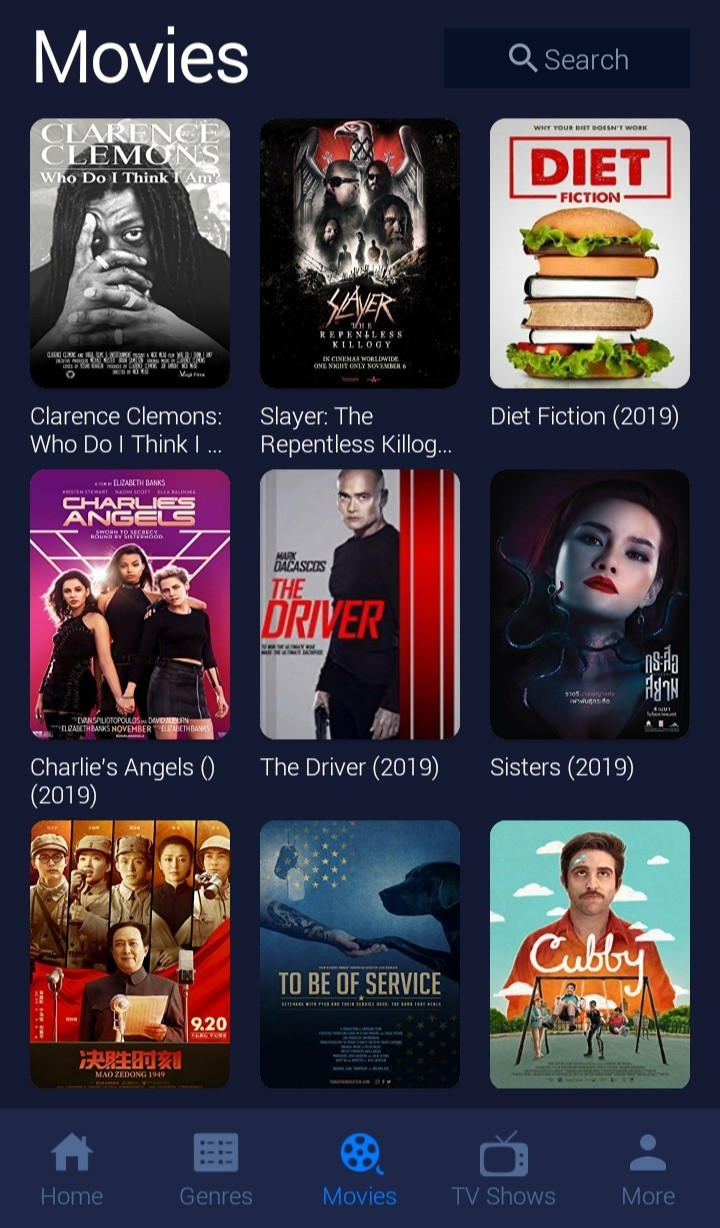Image resolution: width=720 pixels, height=1228 pixels.
Task: Open the Search field
Action: tap(567, 59)
